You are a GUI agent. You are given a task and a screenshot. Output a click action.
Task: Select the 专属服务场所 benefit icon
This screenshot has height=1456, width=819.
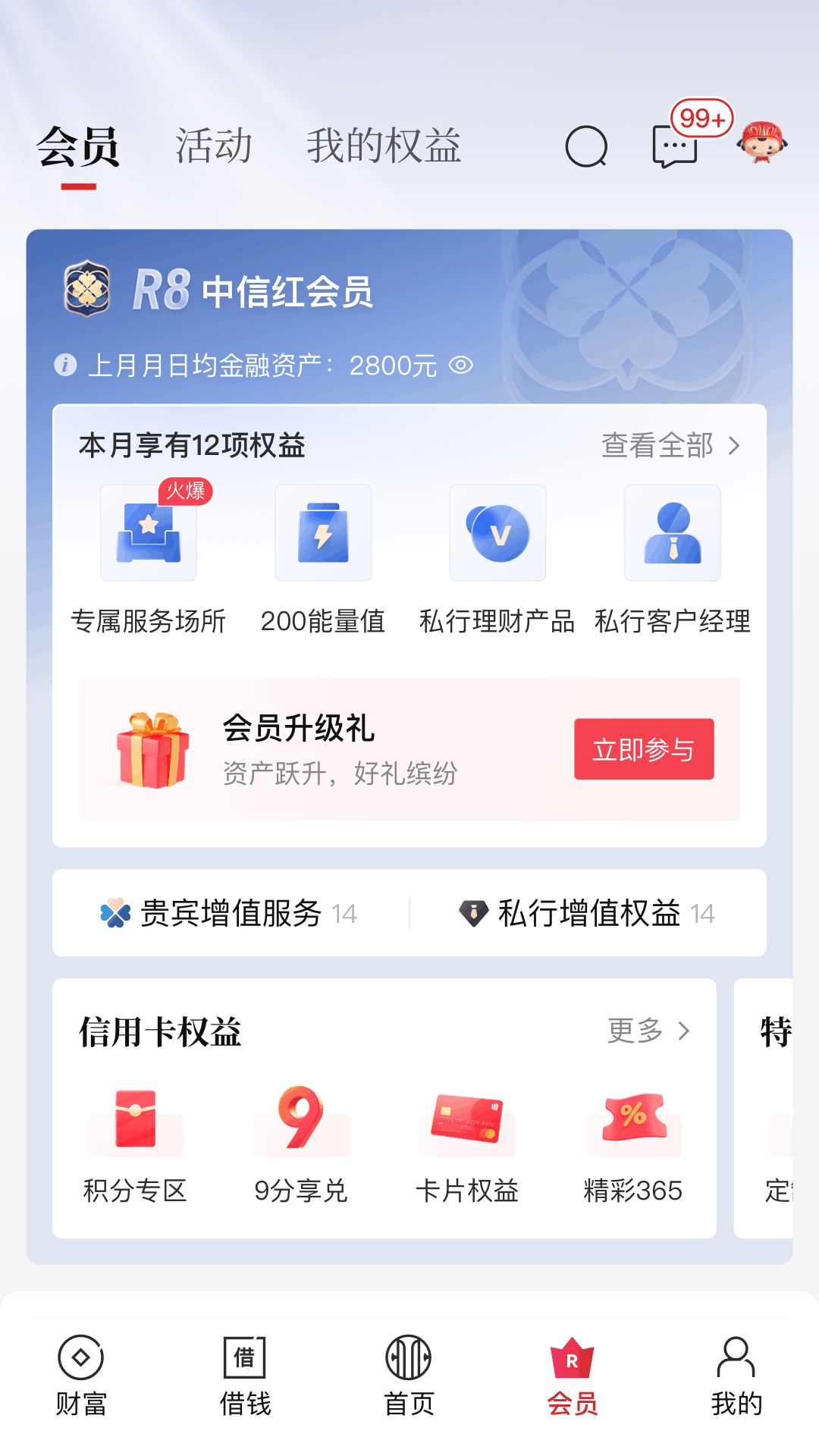click(x=148, y=532)
